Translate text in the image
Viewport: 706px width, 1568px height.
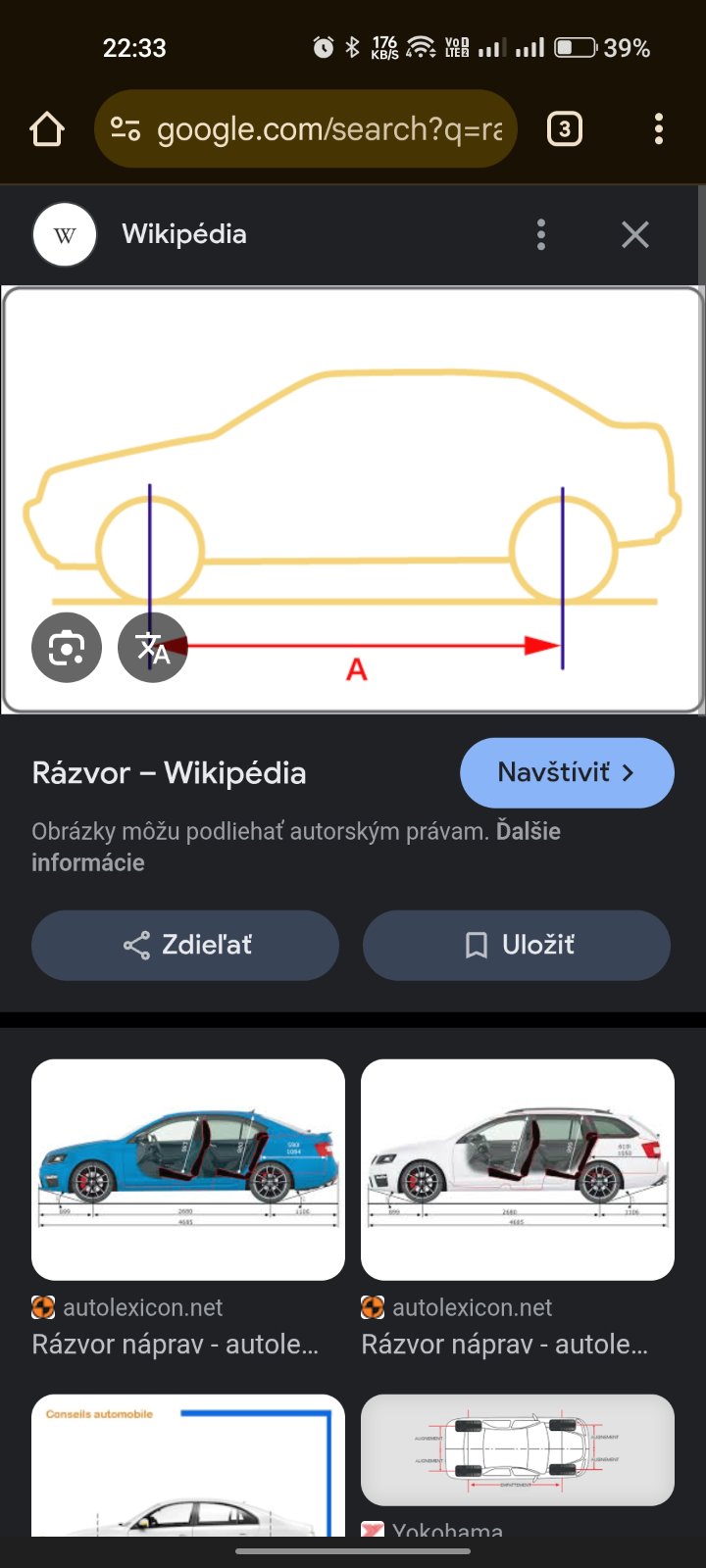tap(152, 647)
